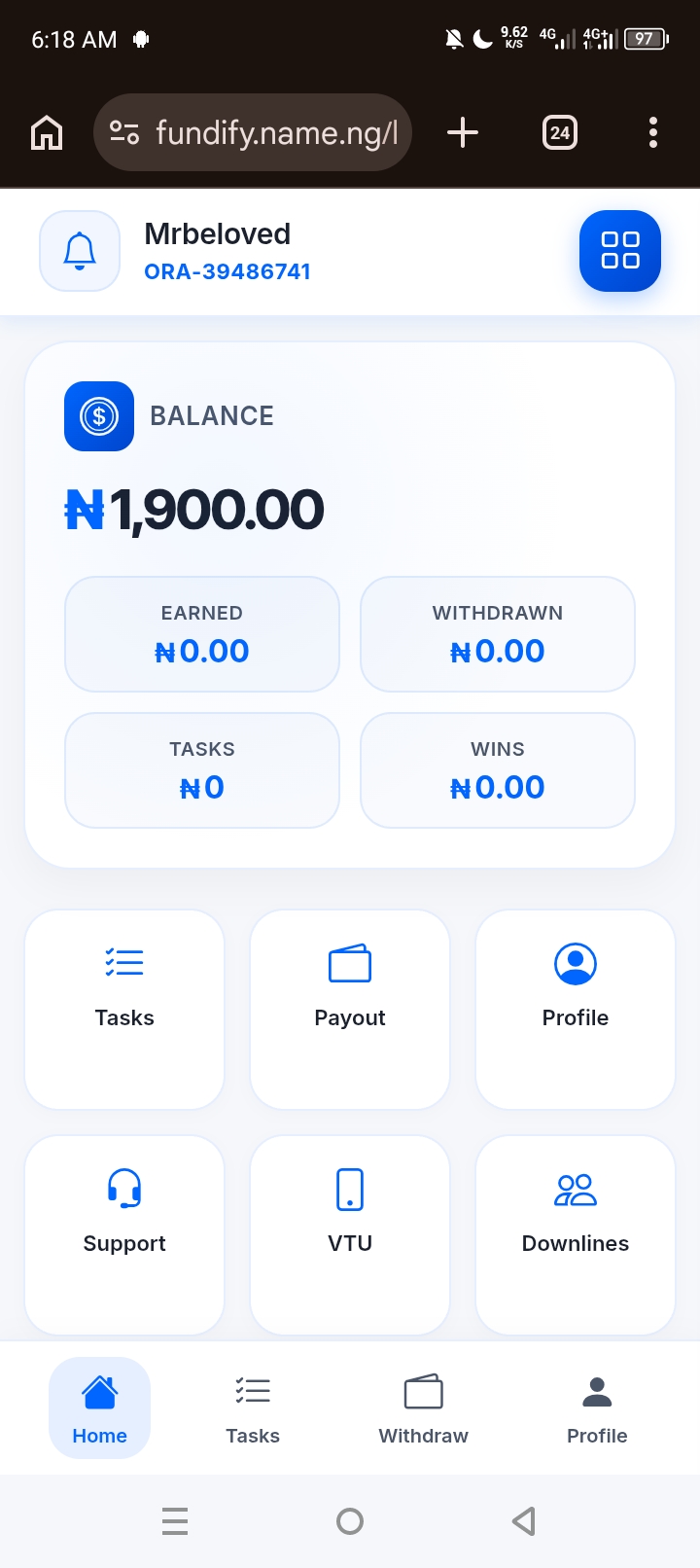Show the 24 open browser tabs
Image resolution: width=700 pixels, height=1568 pixels.
[x=559, y=132]
